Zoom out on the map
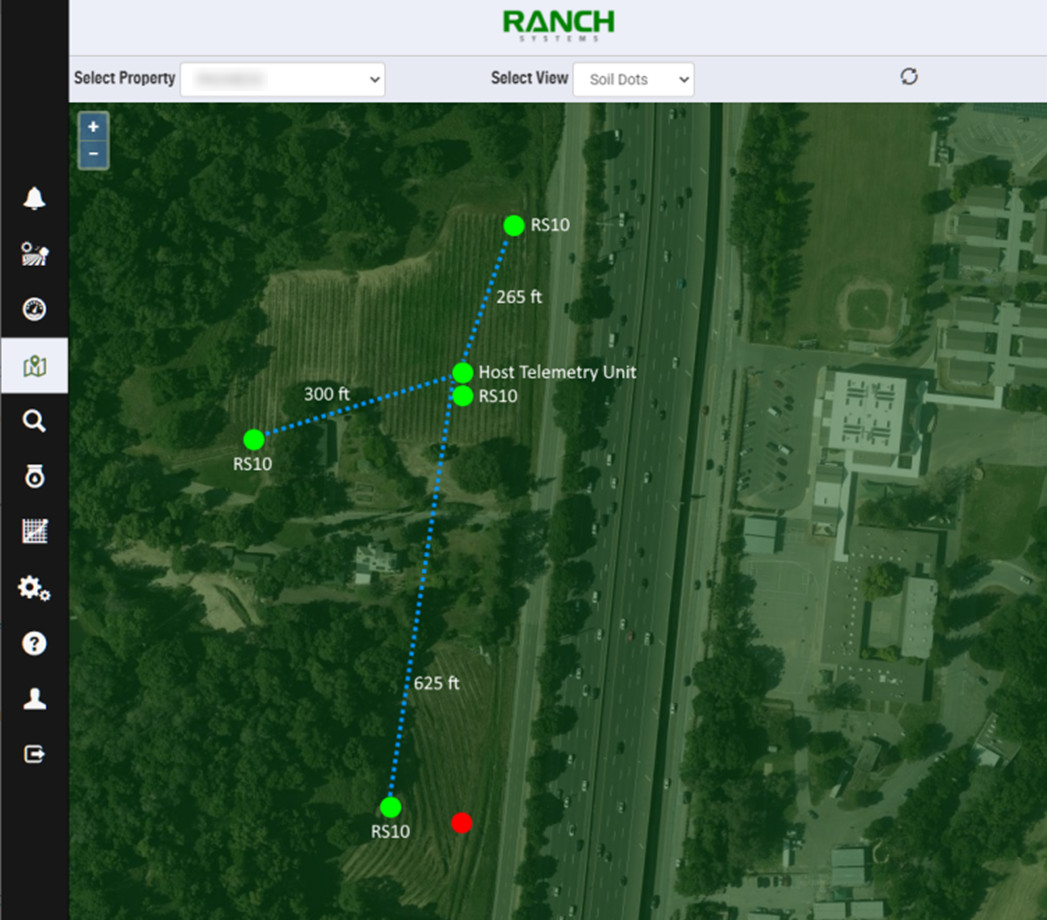 click(x=93, y=154)
